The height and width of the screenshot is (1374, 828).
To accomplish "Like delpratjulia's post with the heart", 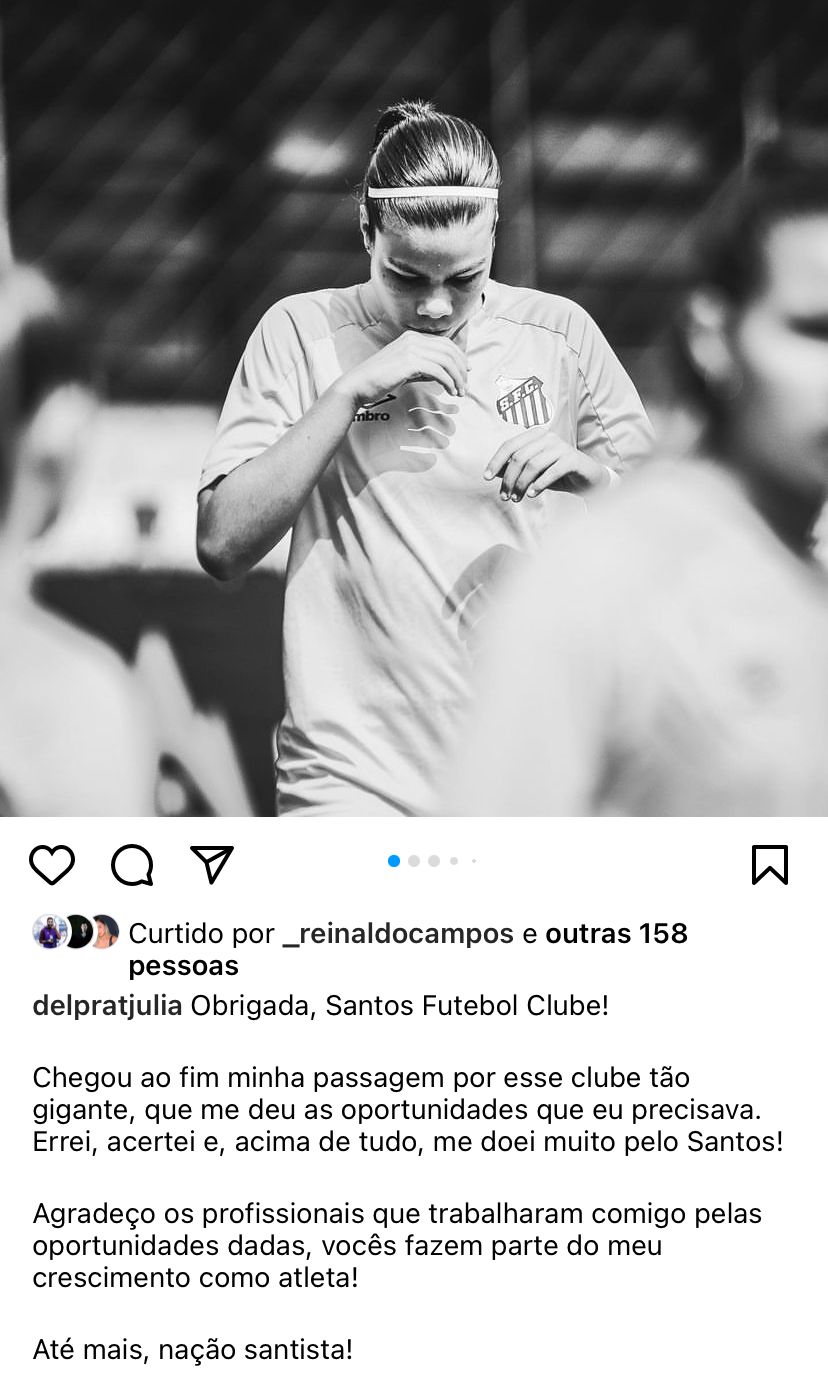I will tap(52, 865).
